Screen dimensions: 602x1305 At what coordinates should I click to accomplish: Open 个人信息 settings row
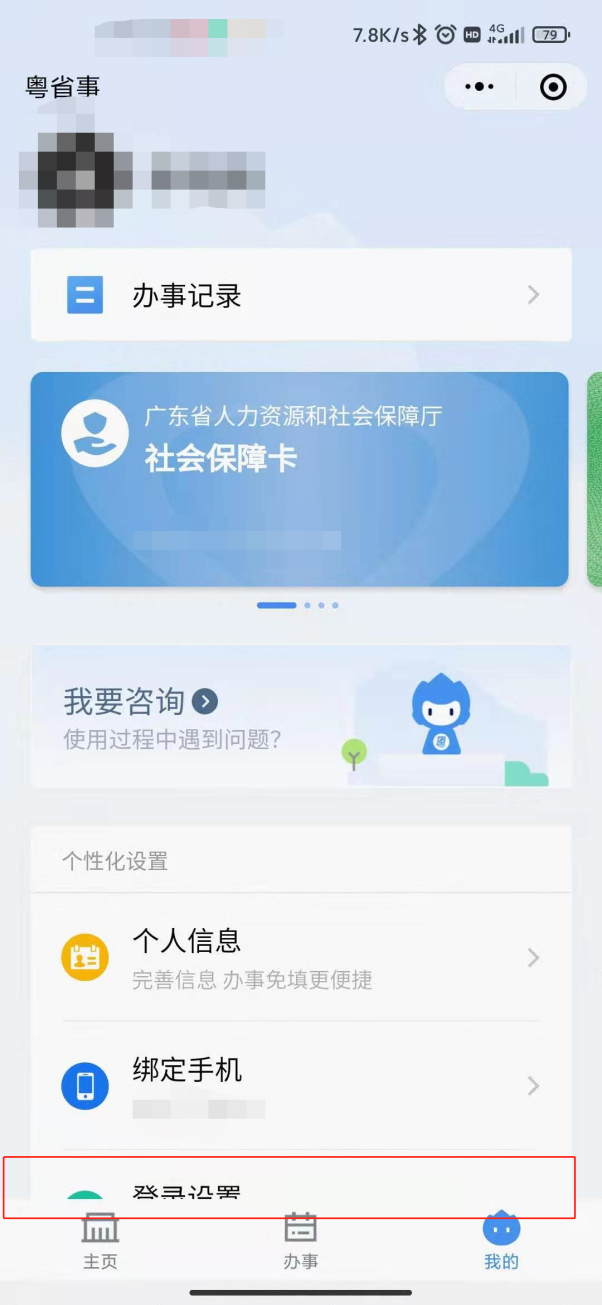[300, 957]
